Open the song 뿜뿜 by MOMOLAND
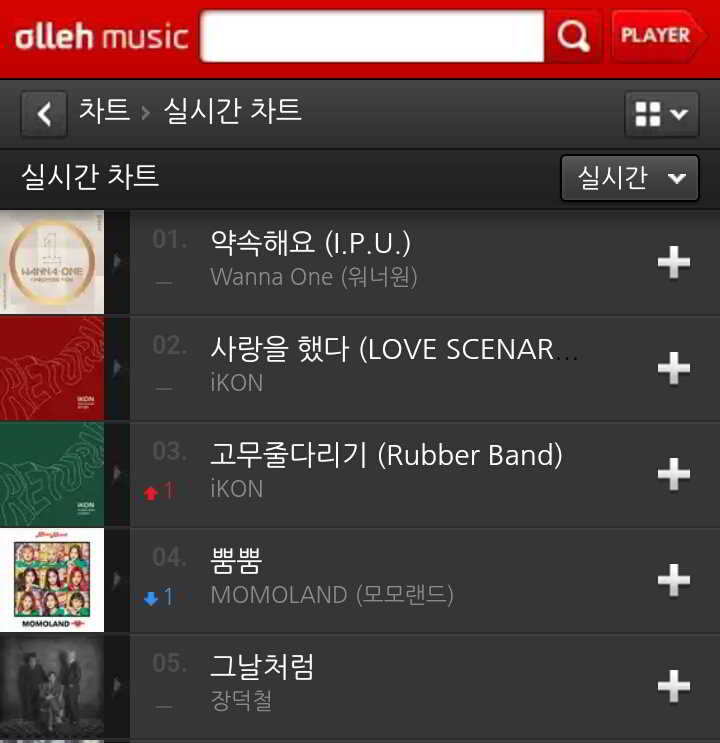Viewport: 720px width, 743px height. click(236, 561)
